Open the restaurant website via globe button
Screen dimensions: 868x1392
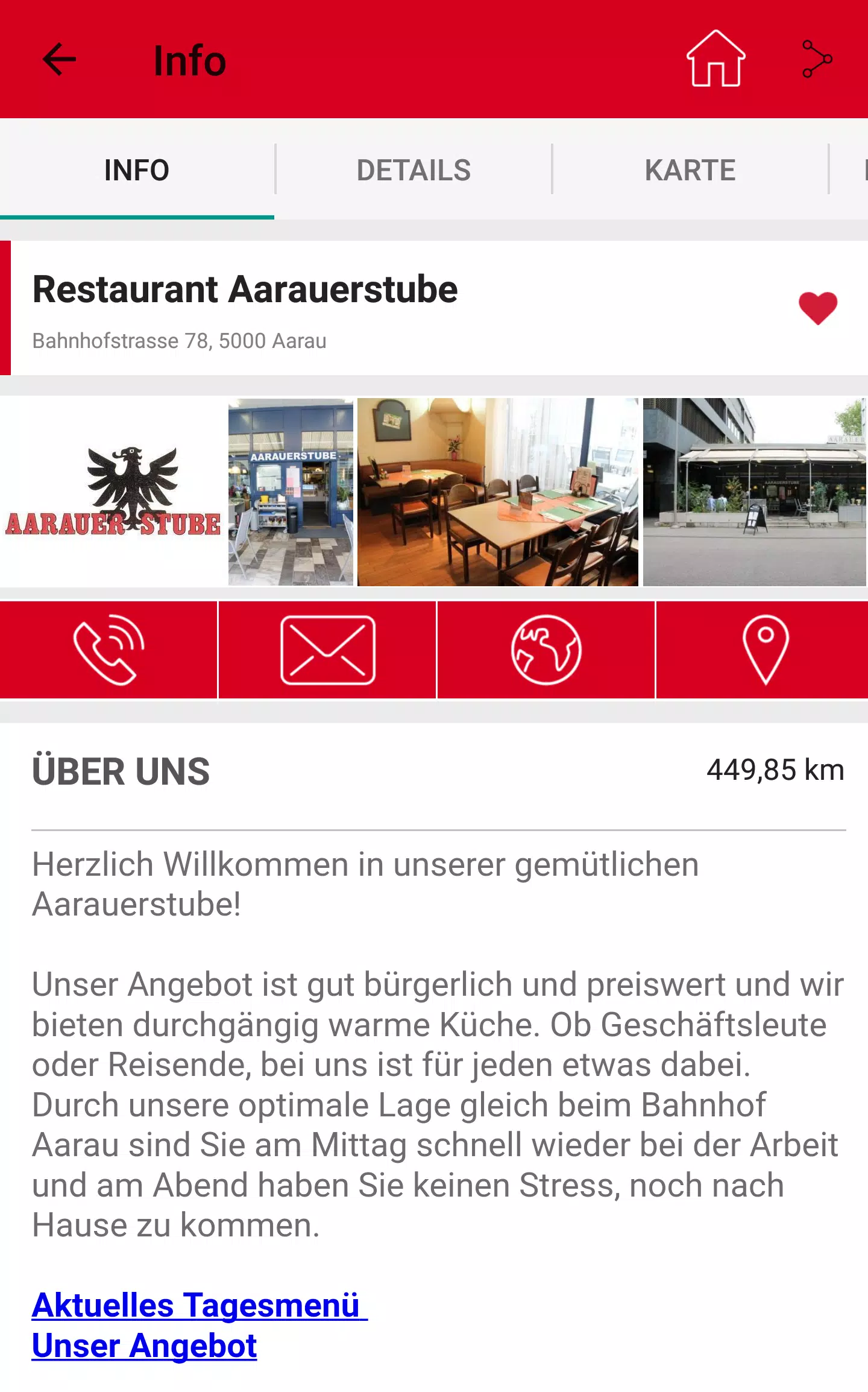[x=546, y=650]
